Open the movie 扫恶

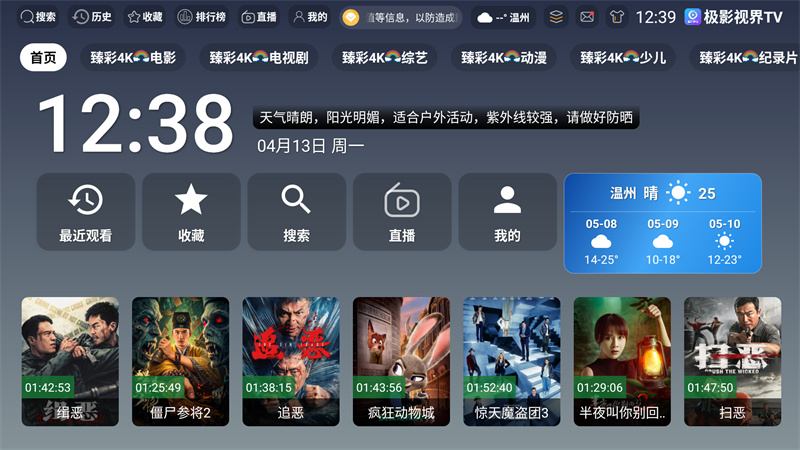[732, 360]
